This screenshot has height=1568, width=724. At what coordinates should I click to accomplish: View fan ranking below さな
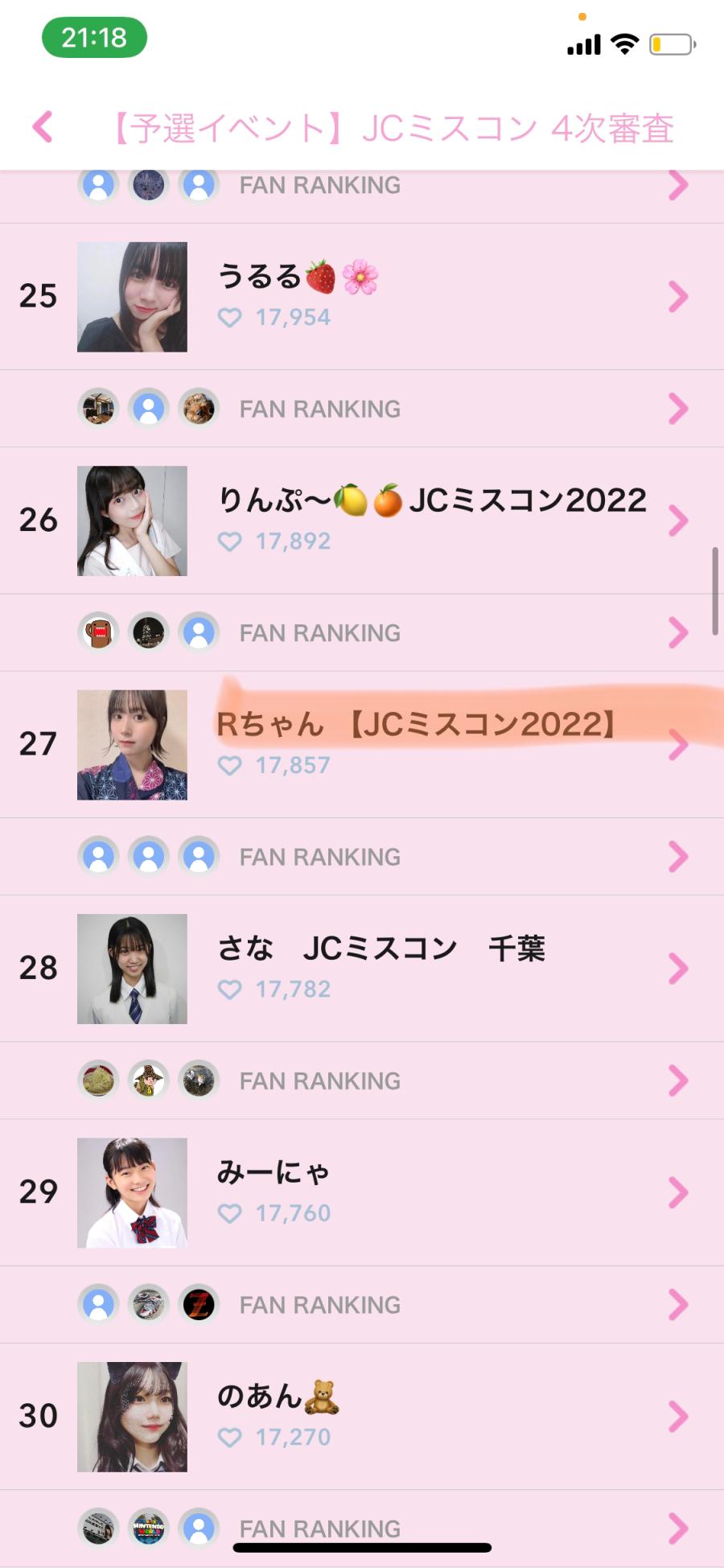coord(362,1080)
